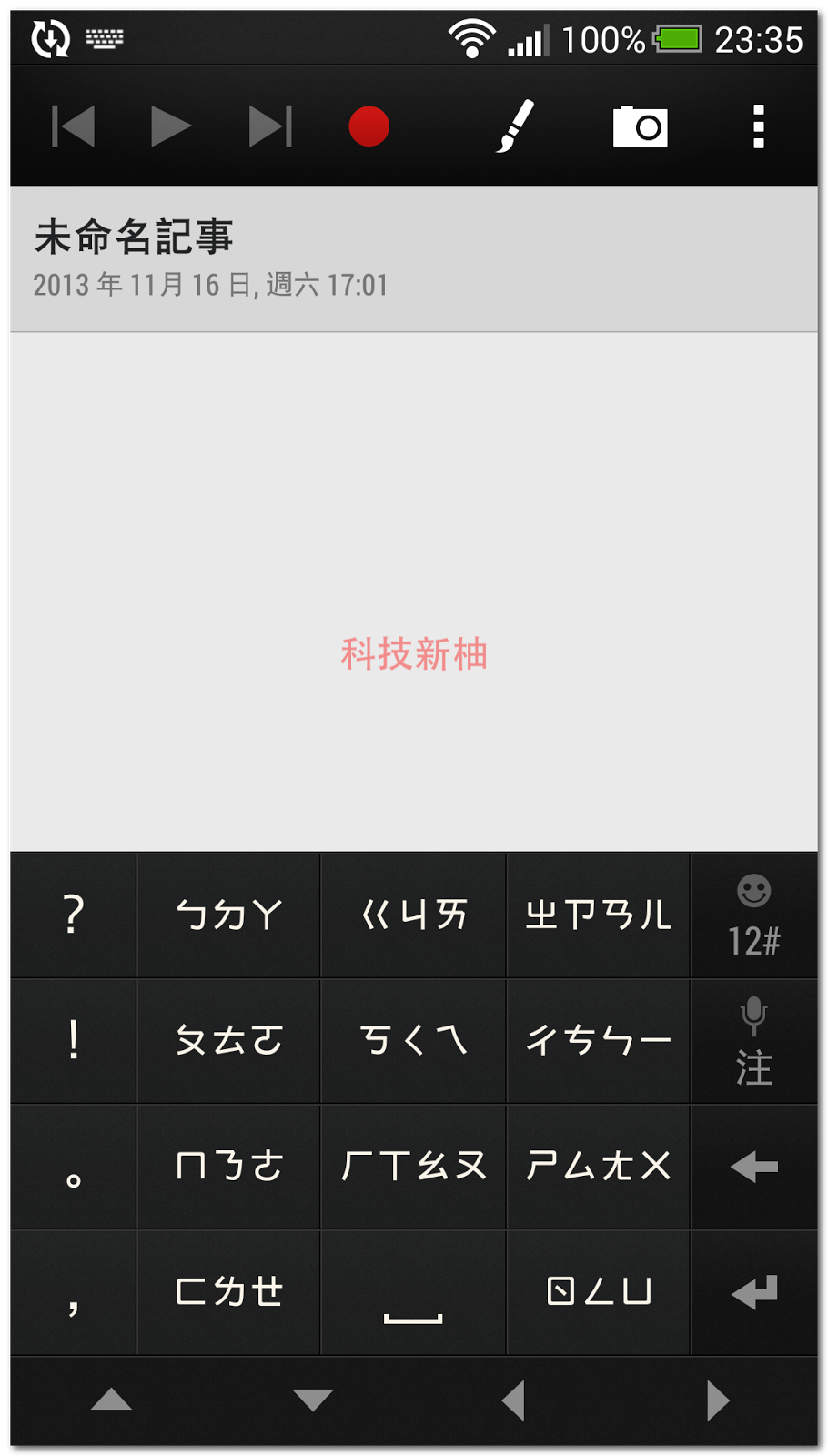Tap the ㄅㄉㄚ zhuyin key
This screenshot has height=1456, width=828.
(228, 915)
